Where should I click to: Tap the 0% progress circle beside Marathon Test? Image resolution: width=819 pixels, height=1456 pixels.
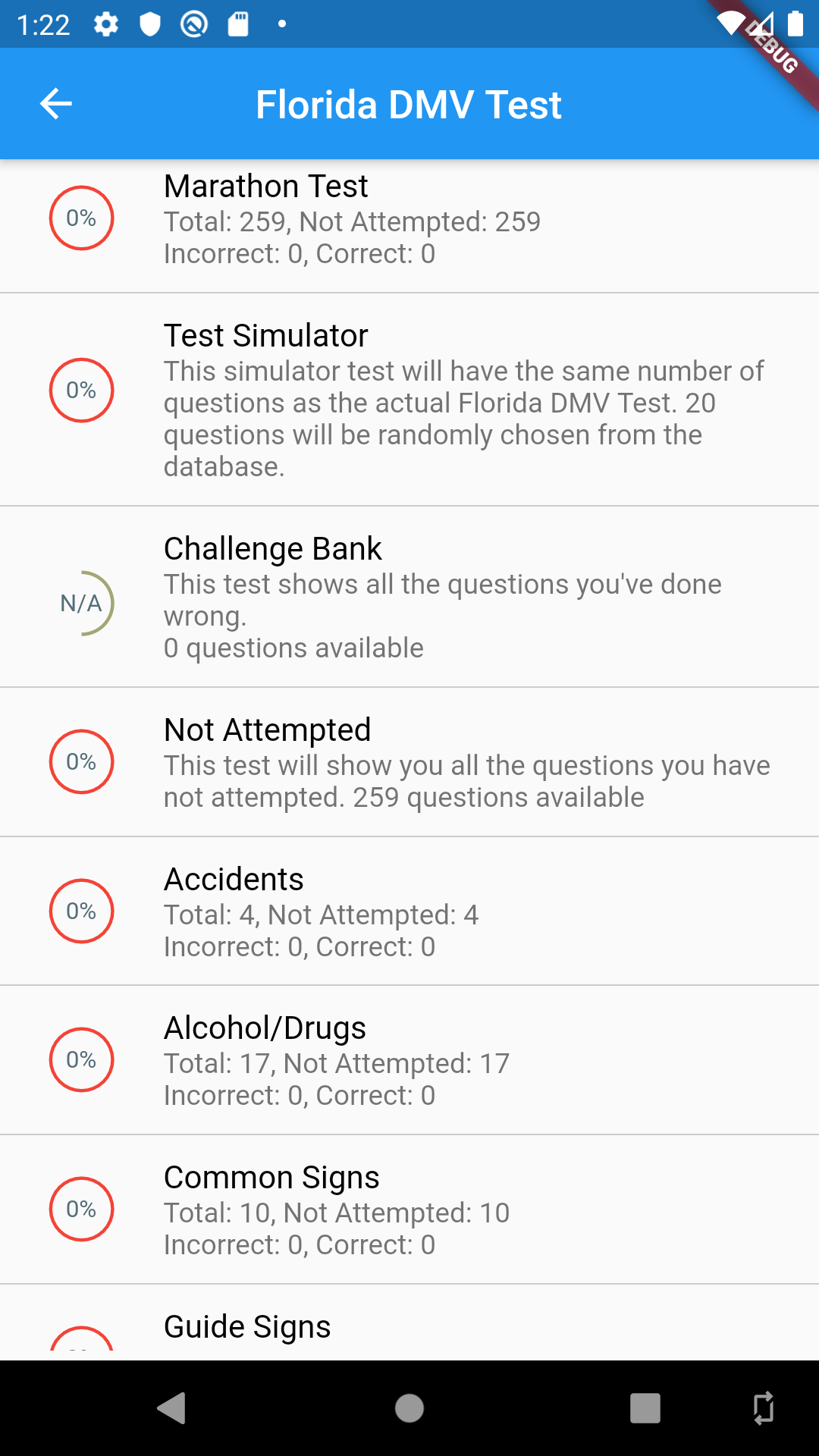(81, 219)
